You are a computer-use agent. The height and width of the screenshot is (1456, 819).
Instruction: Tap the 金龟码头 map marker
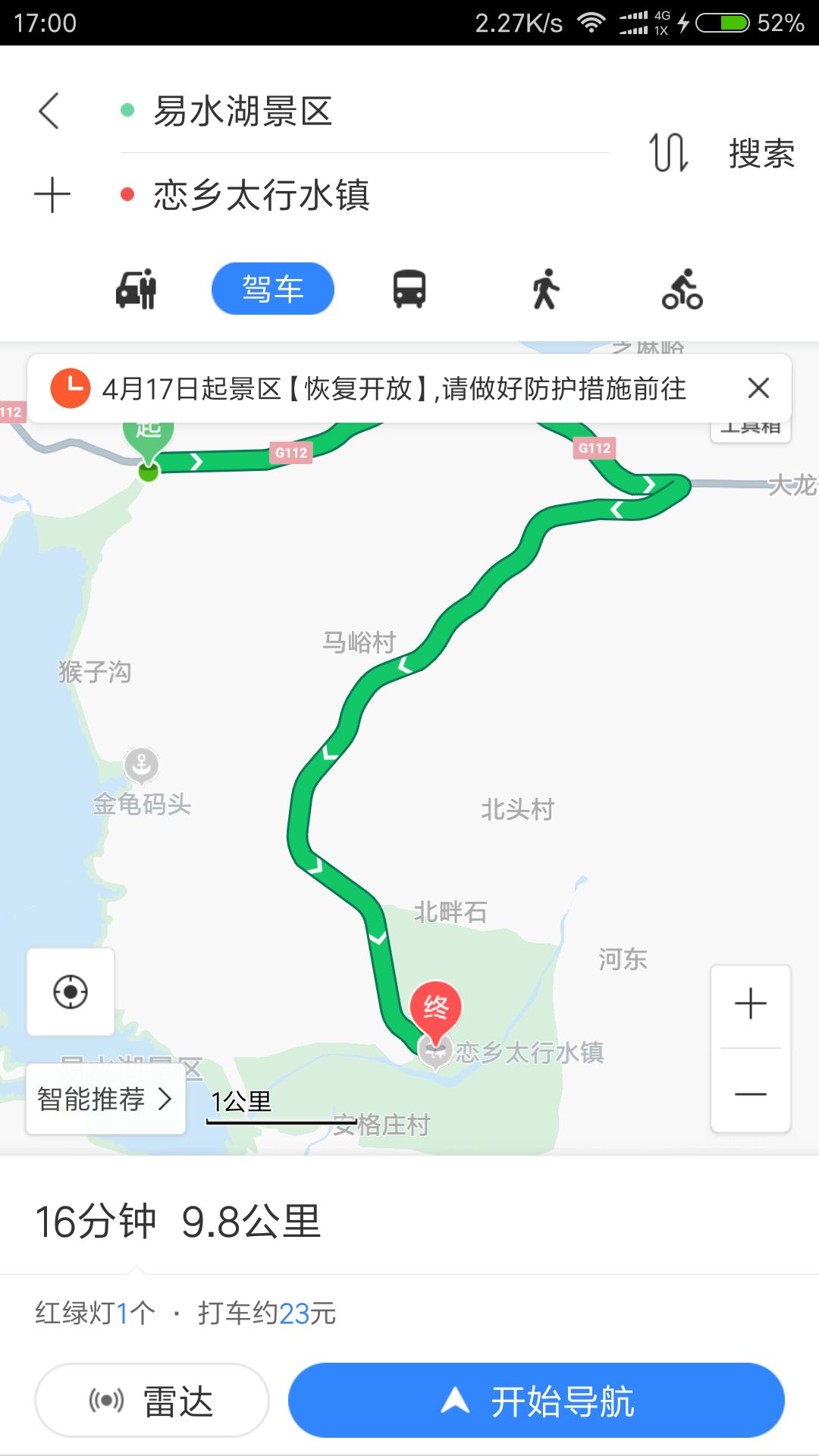click(142, 766)
